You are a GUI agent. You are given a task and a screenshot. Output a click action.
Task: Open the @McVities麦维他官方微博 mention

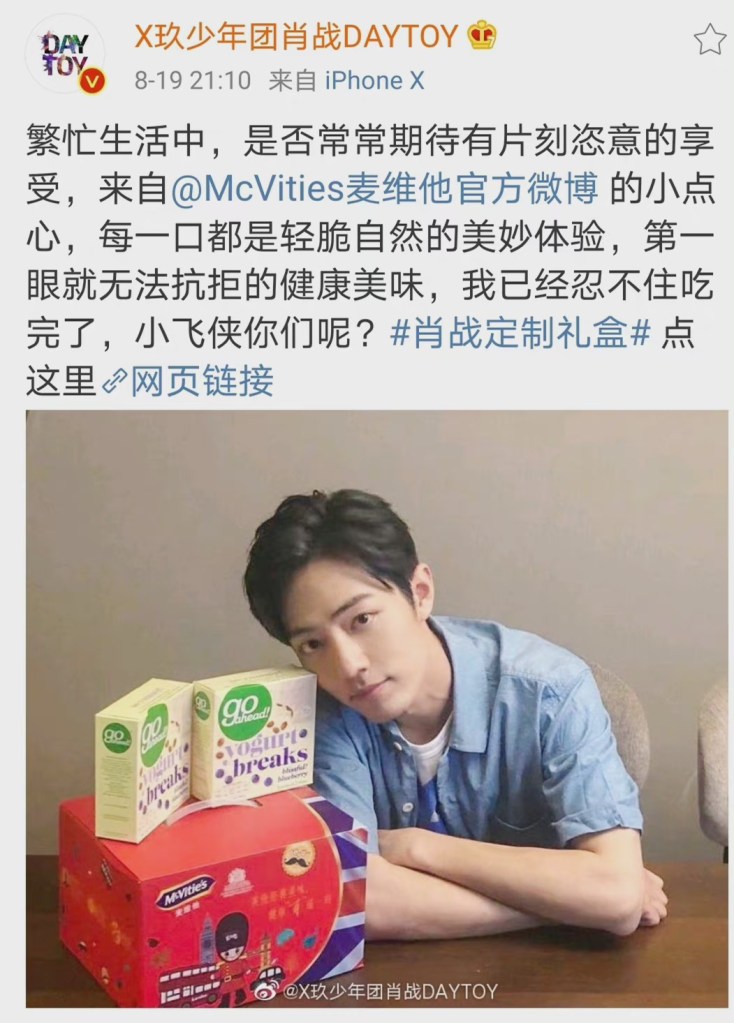[384, 189]
